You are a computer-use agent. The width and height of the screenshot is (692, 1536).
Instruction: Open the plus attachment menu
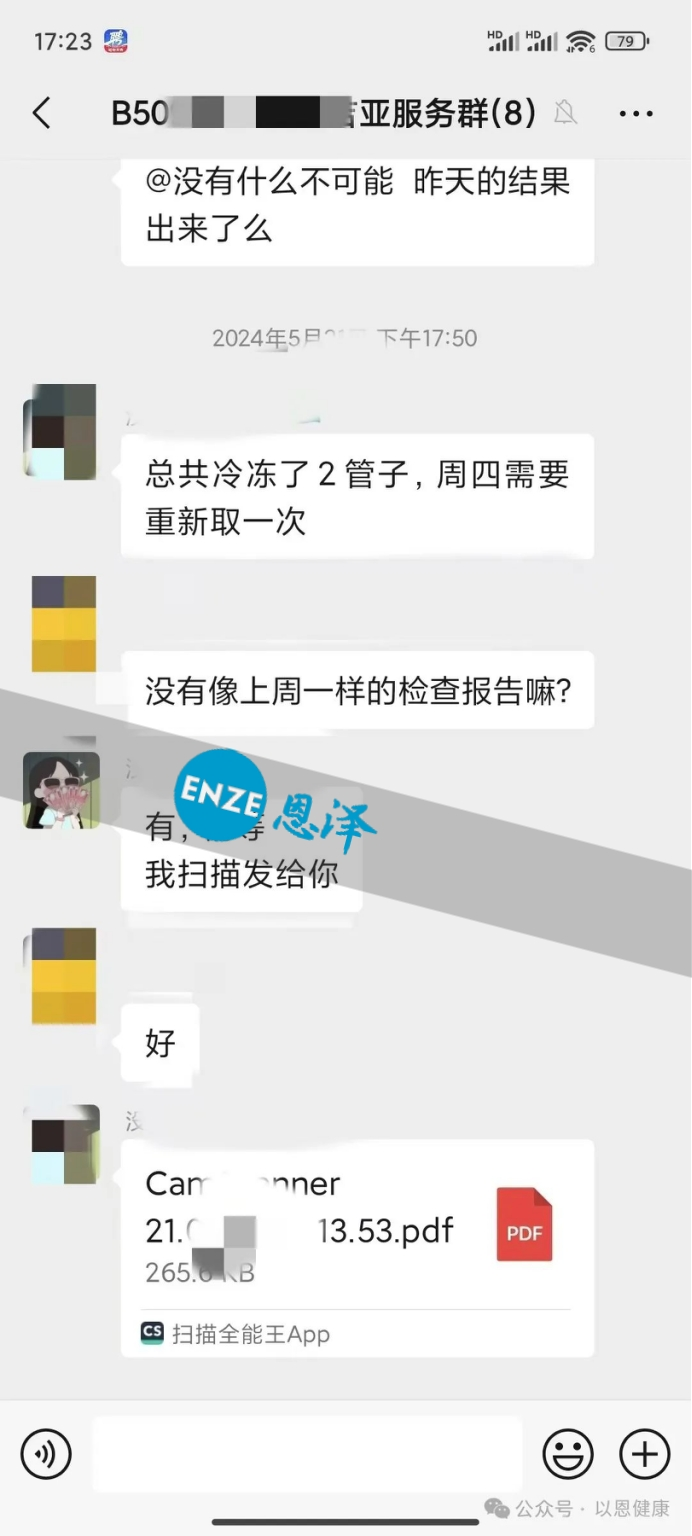pos(644,1453)
